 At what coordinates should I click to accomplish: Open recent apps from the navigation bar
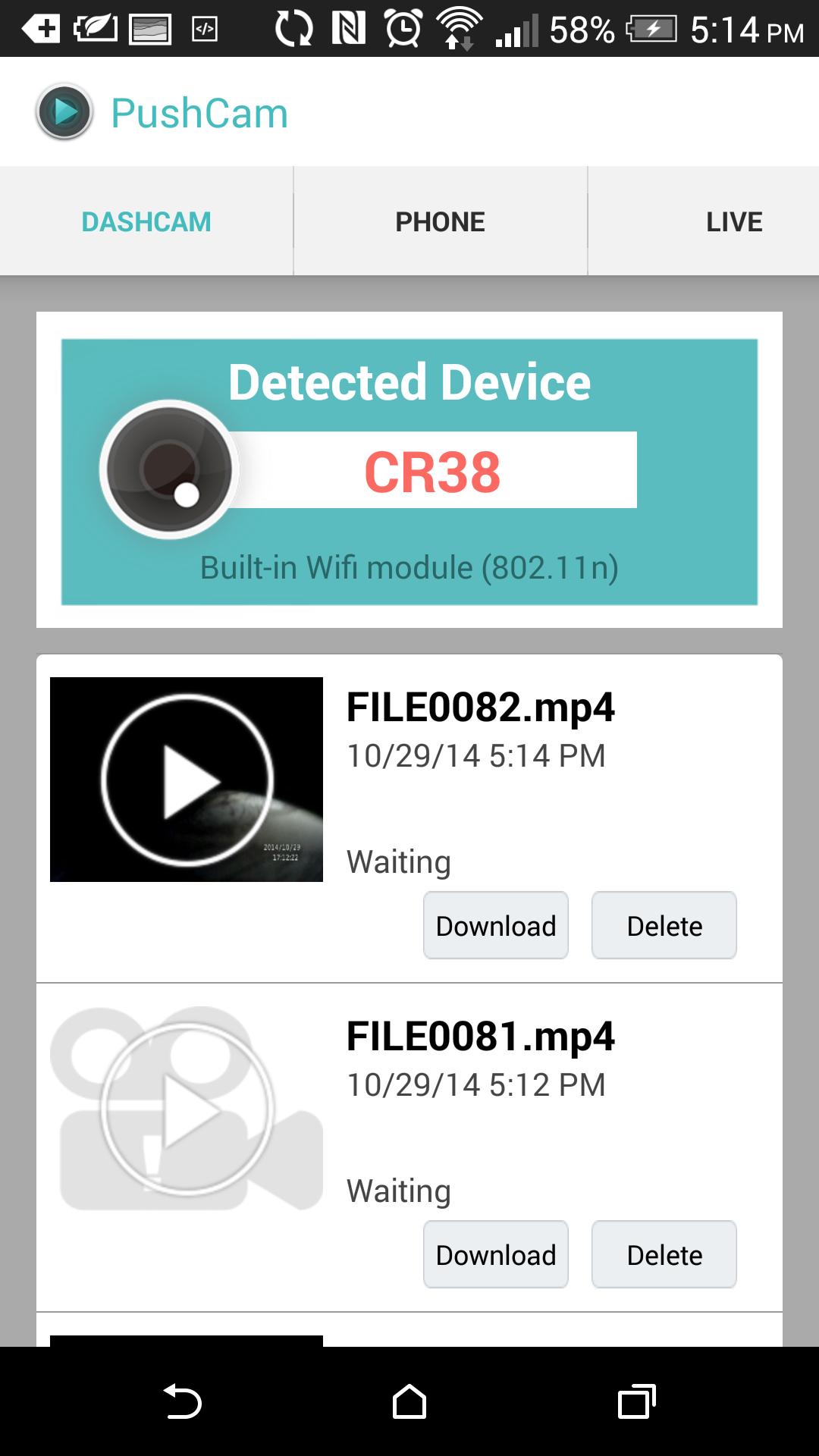[636, 1401]
